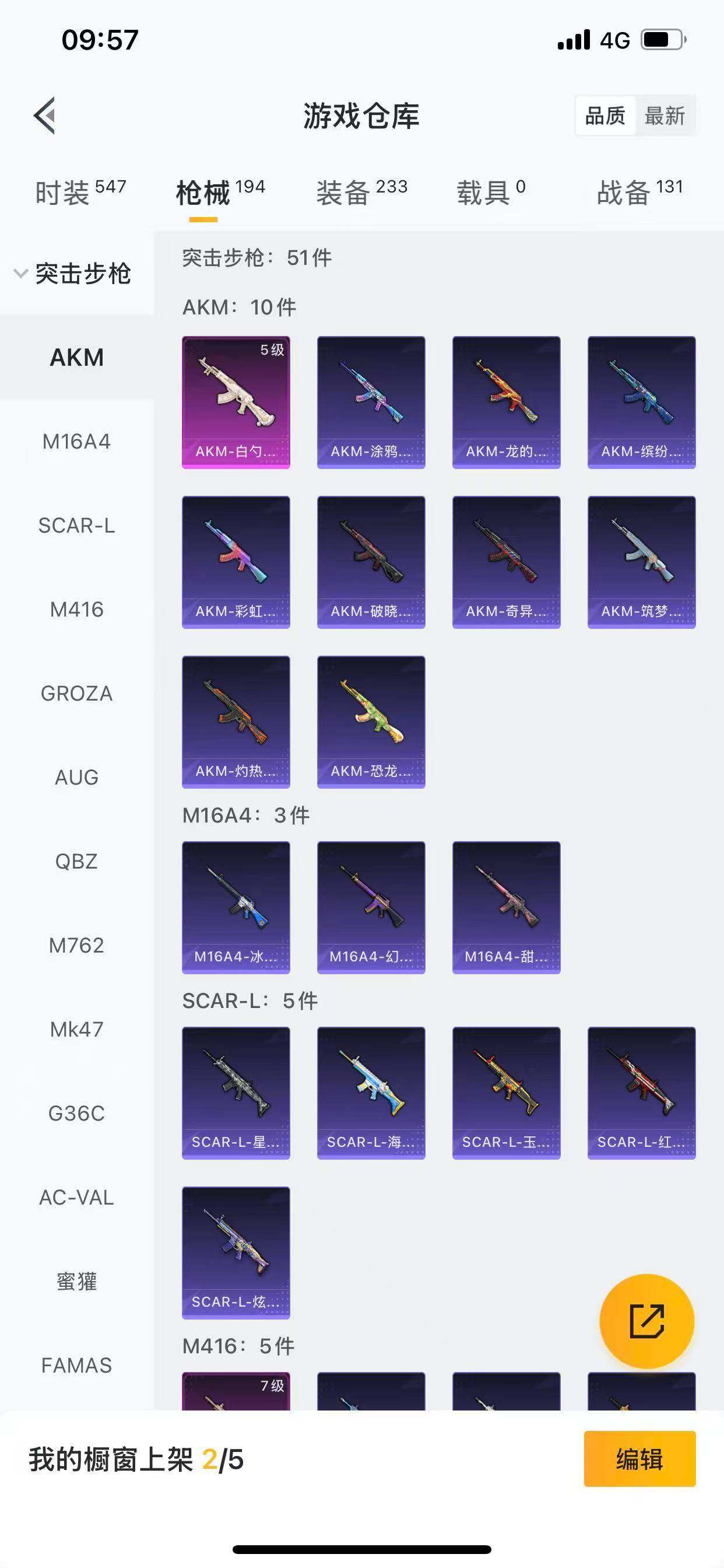Tap the yellow share floating button

tap(646, 1321)
